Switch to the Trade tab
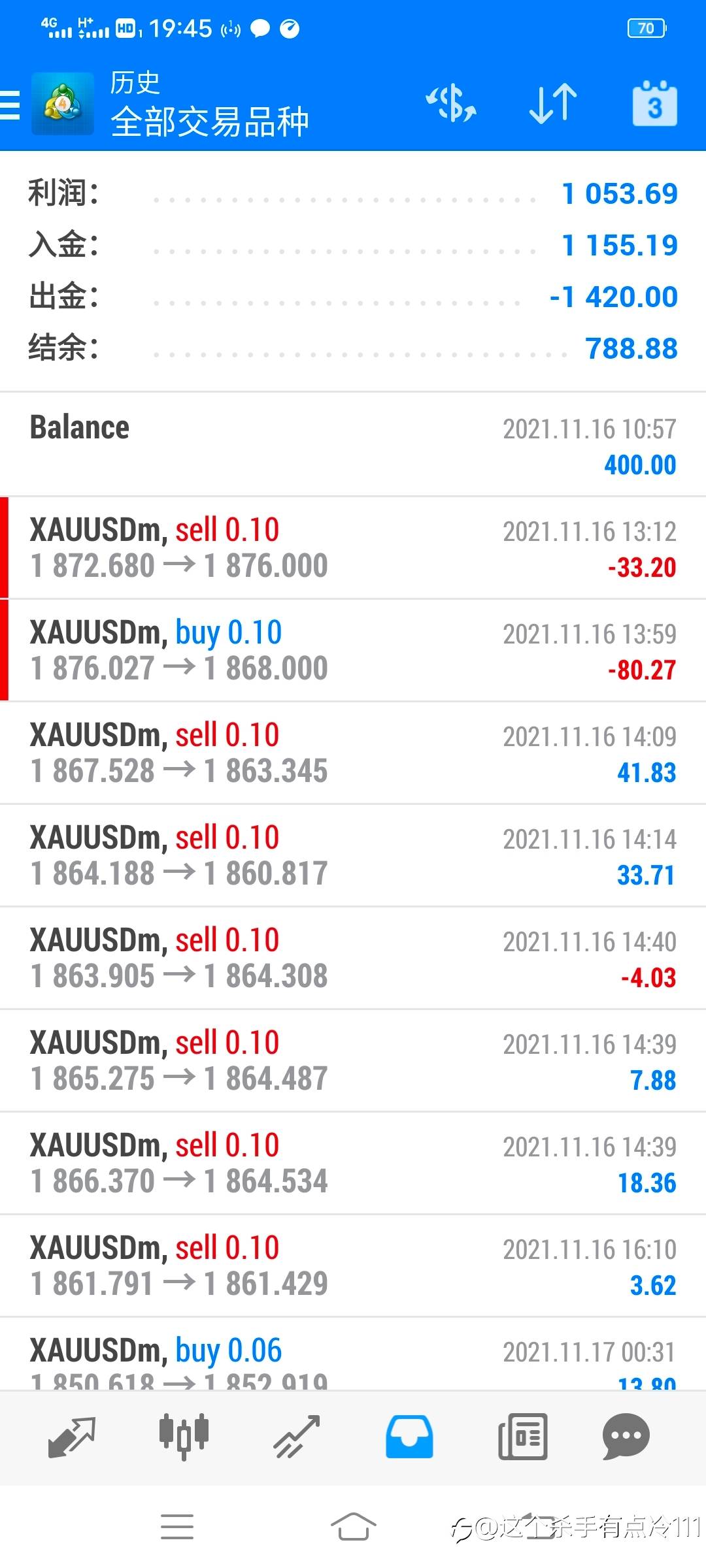This screenshot has height=1568, width=706. 297,1438
